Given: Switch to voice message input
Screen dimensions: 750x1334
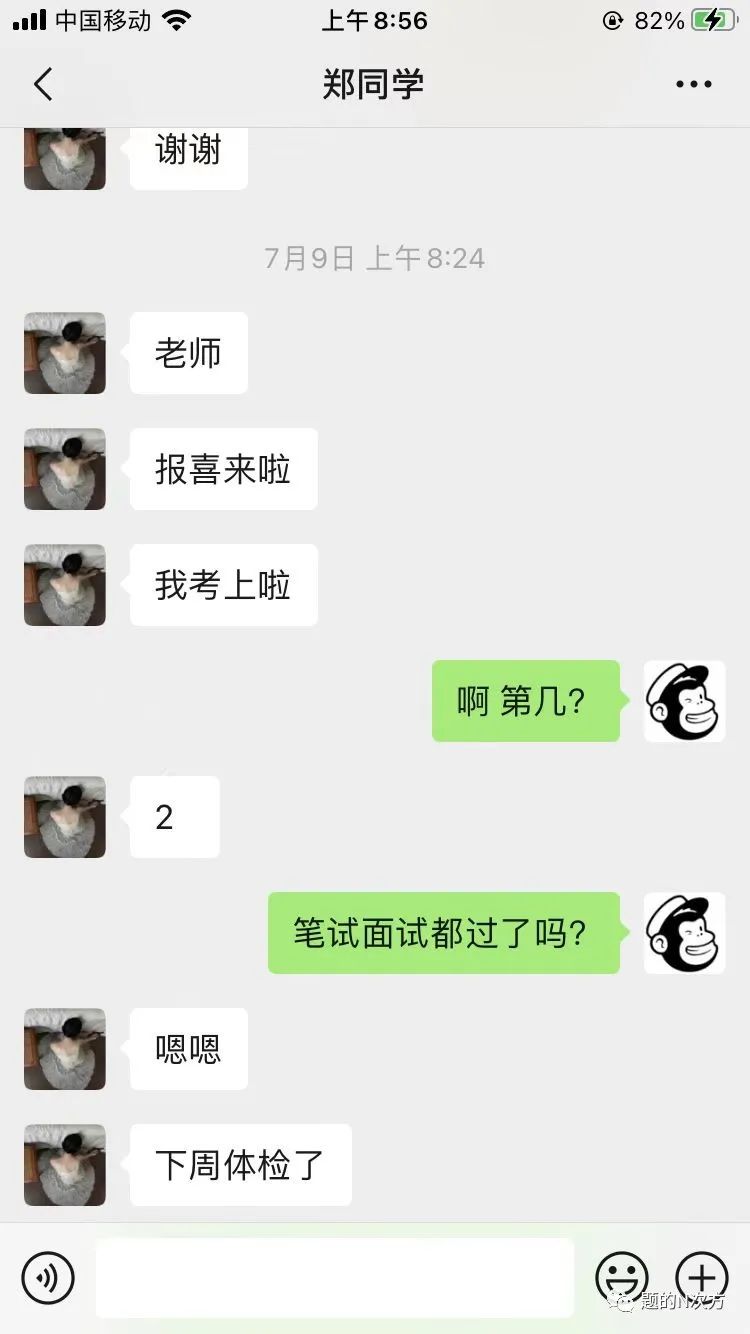Looking at the screenshot, I should [48, 1278].
